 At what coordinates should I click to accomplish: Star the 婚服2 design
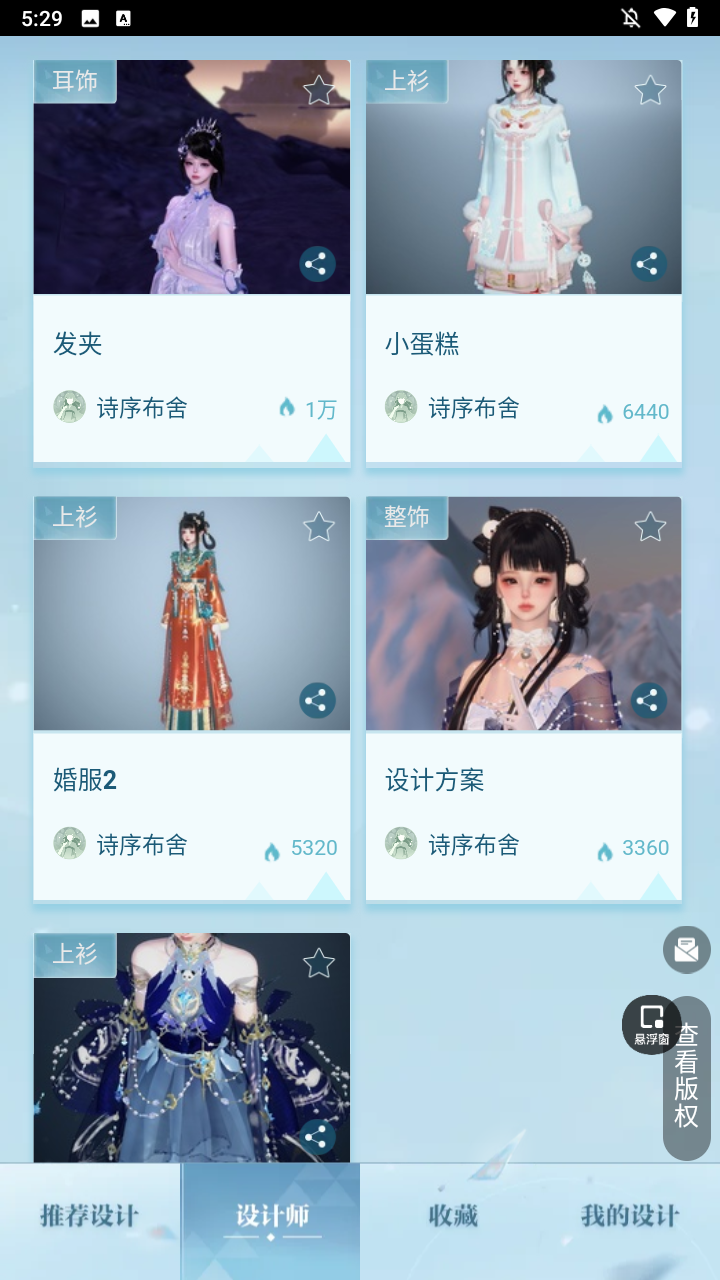click(x=318, y=527)
